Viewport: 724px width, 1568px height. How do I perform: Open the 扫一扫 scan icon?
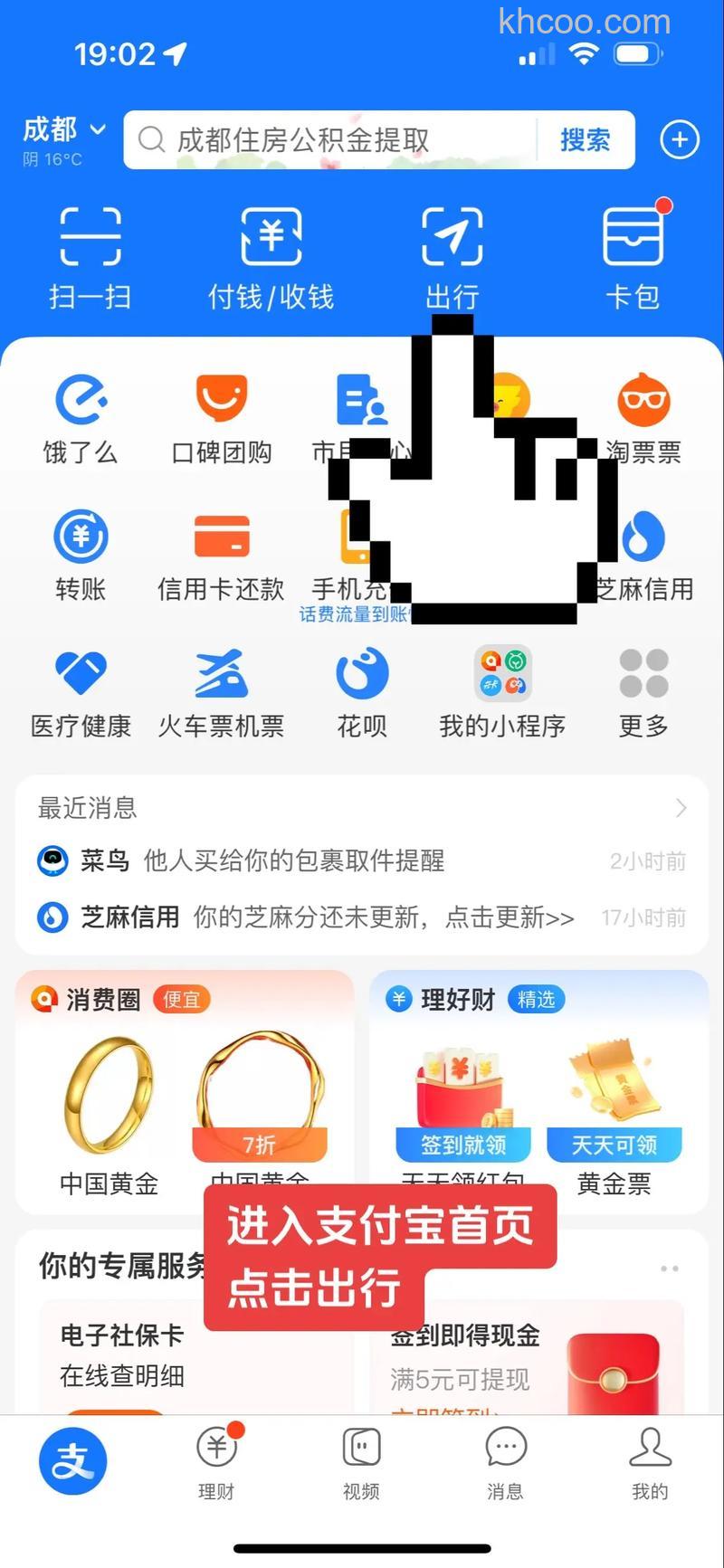pyautogui.click(x=90, y=258)
